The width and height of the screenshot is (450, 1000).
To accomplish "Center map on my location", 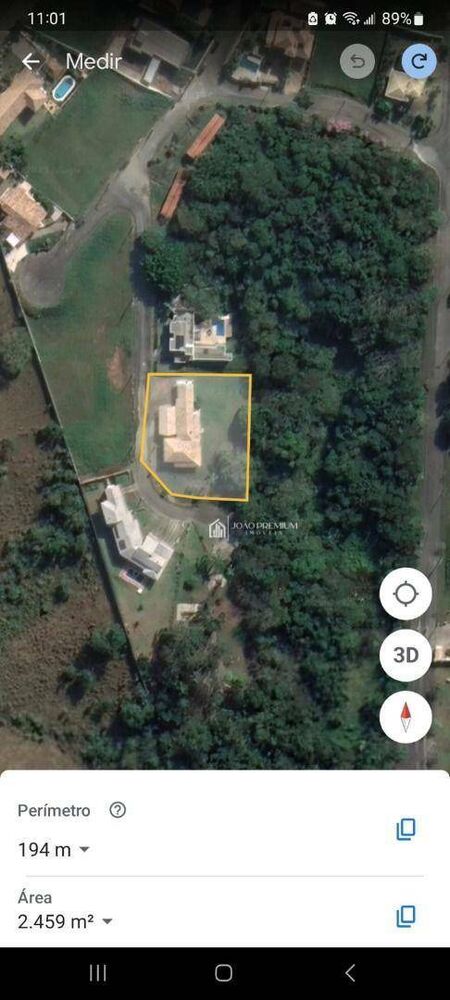I will coord(405,594).
